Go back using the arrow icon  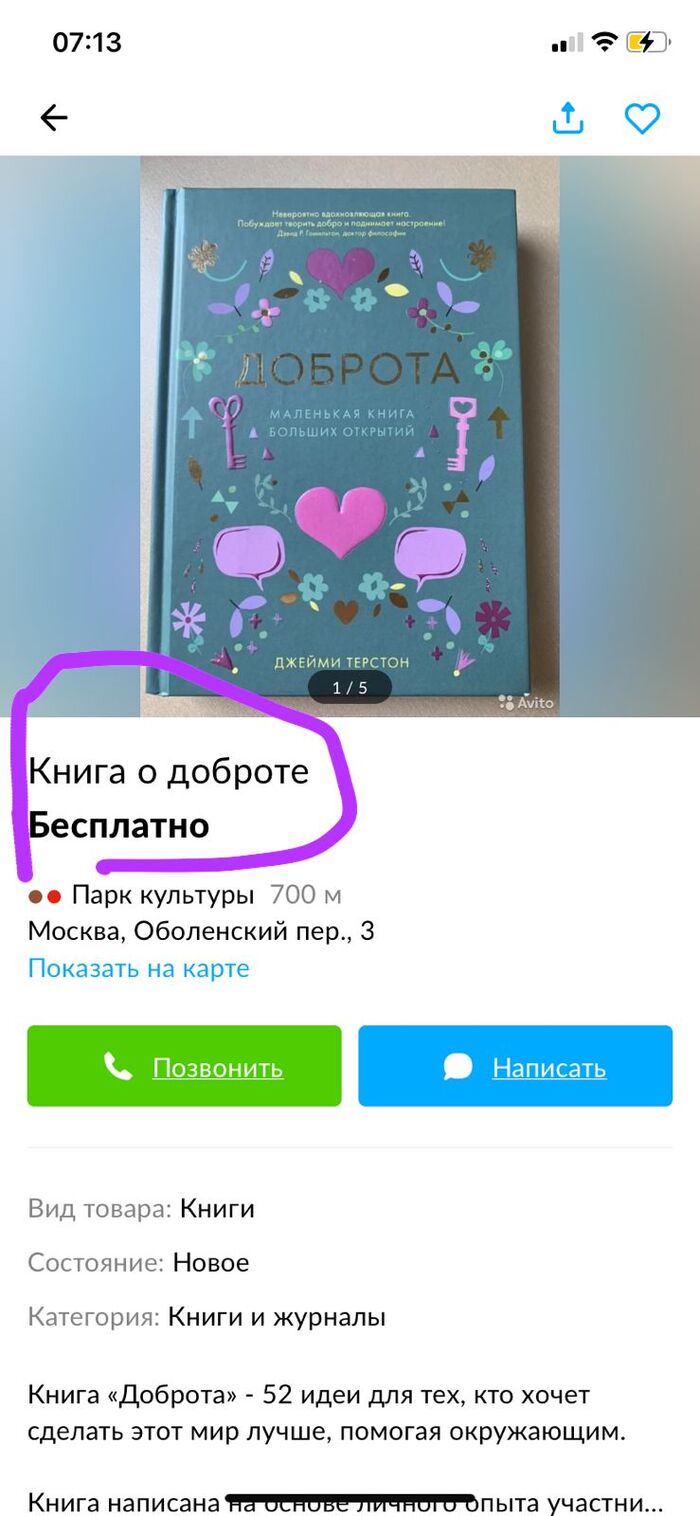(x=53, y=119)
